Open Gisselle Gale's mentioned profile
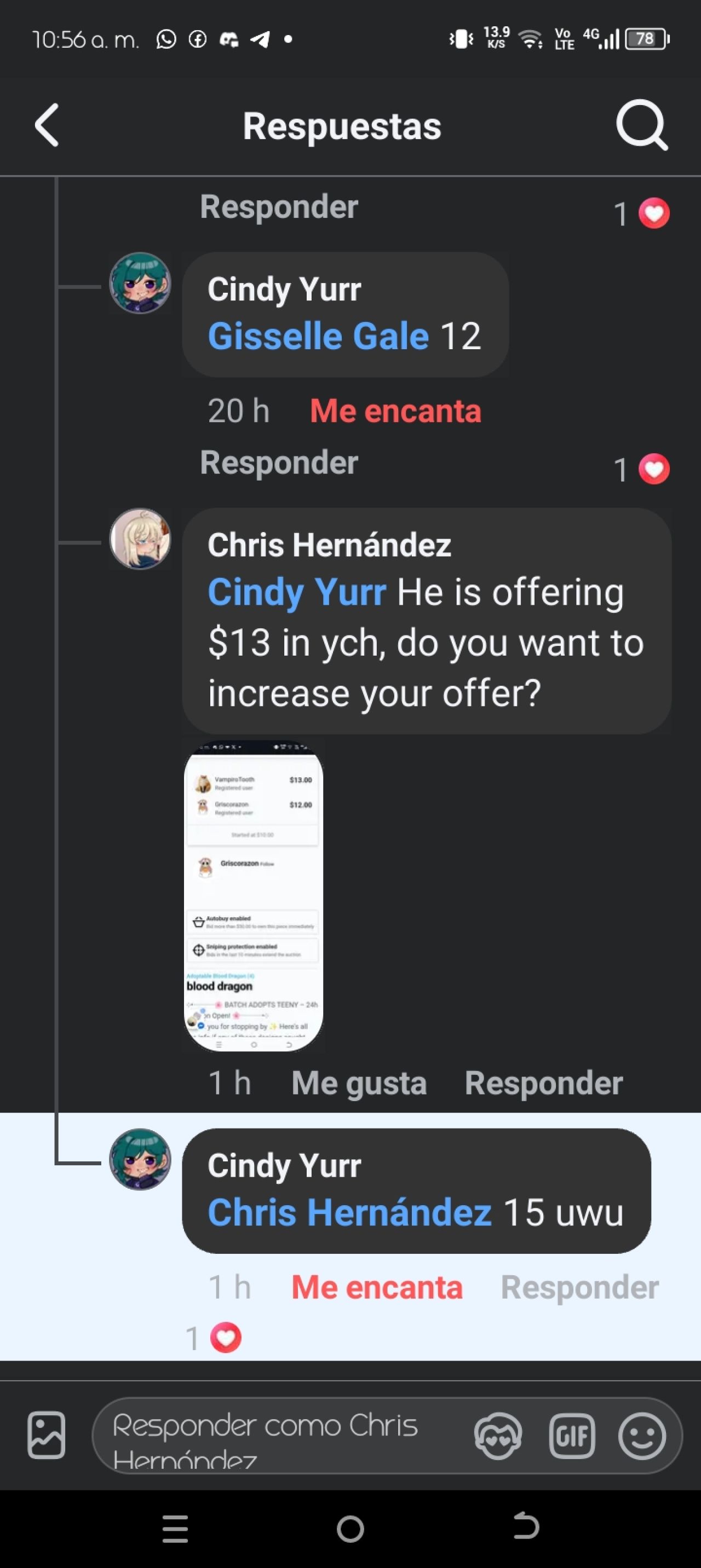701x1568 pixels. coord(318,336)
